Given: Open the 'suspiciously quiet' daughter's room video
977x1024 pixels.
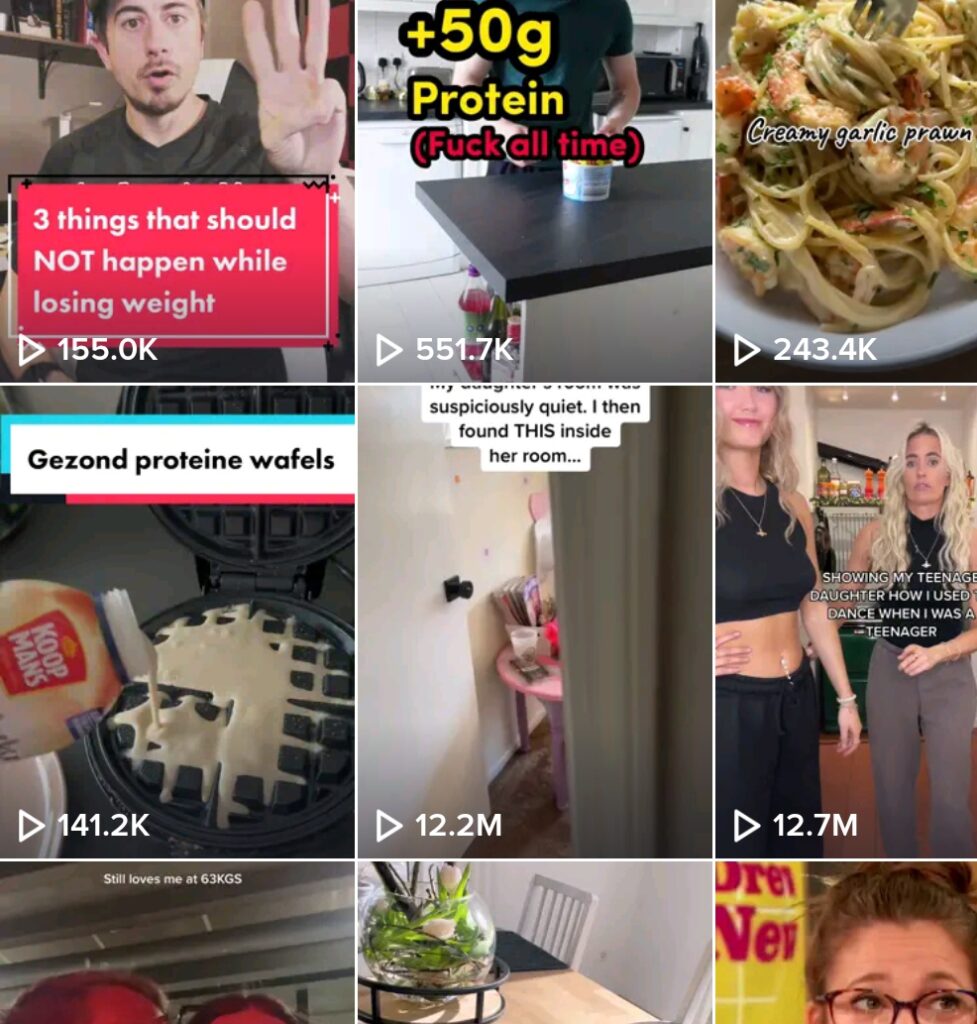Looking at the screenshot, I should pos(535,620).
